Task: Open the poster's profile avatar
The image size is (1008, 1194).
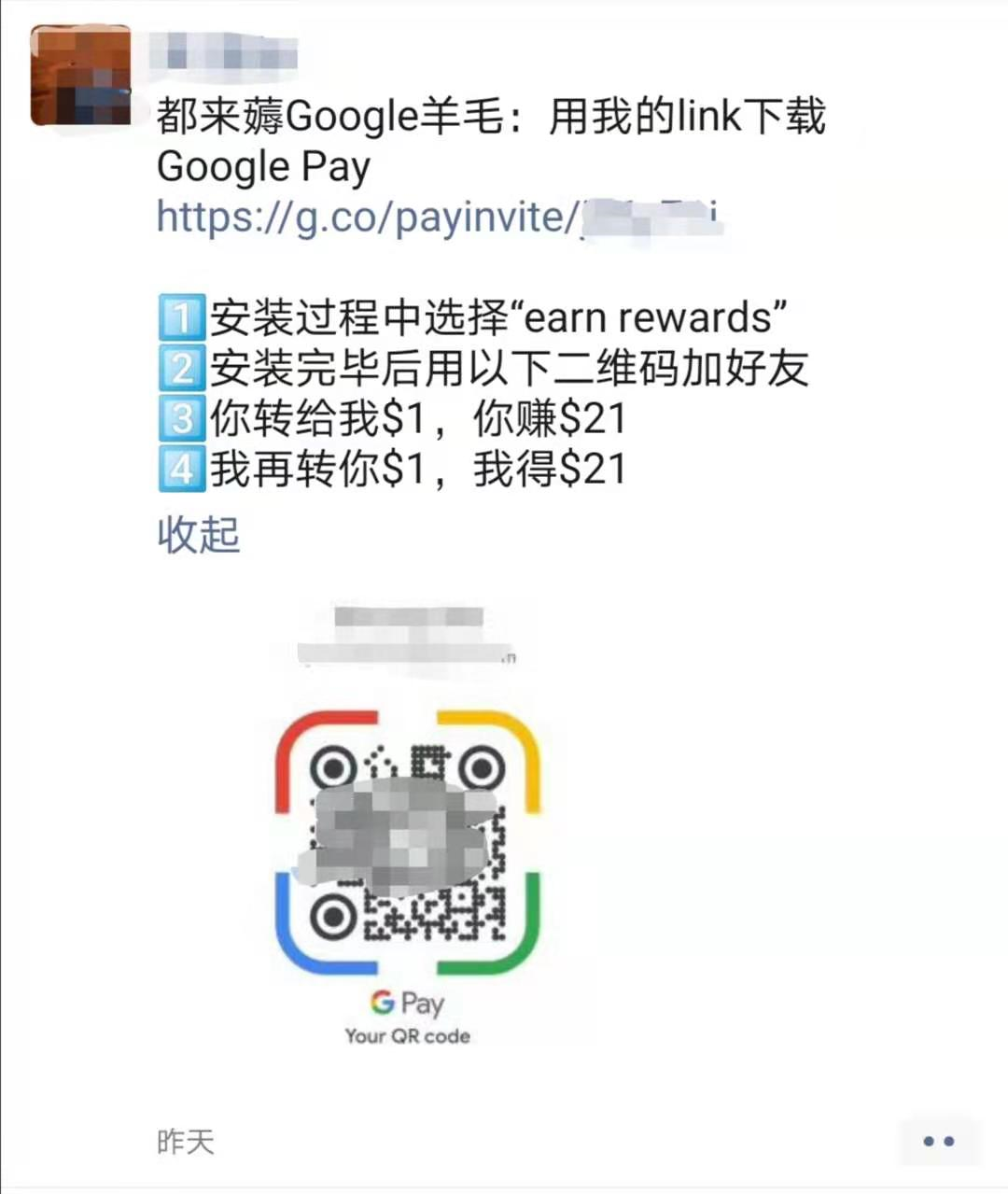Action: pos(81,76)
